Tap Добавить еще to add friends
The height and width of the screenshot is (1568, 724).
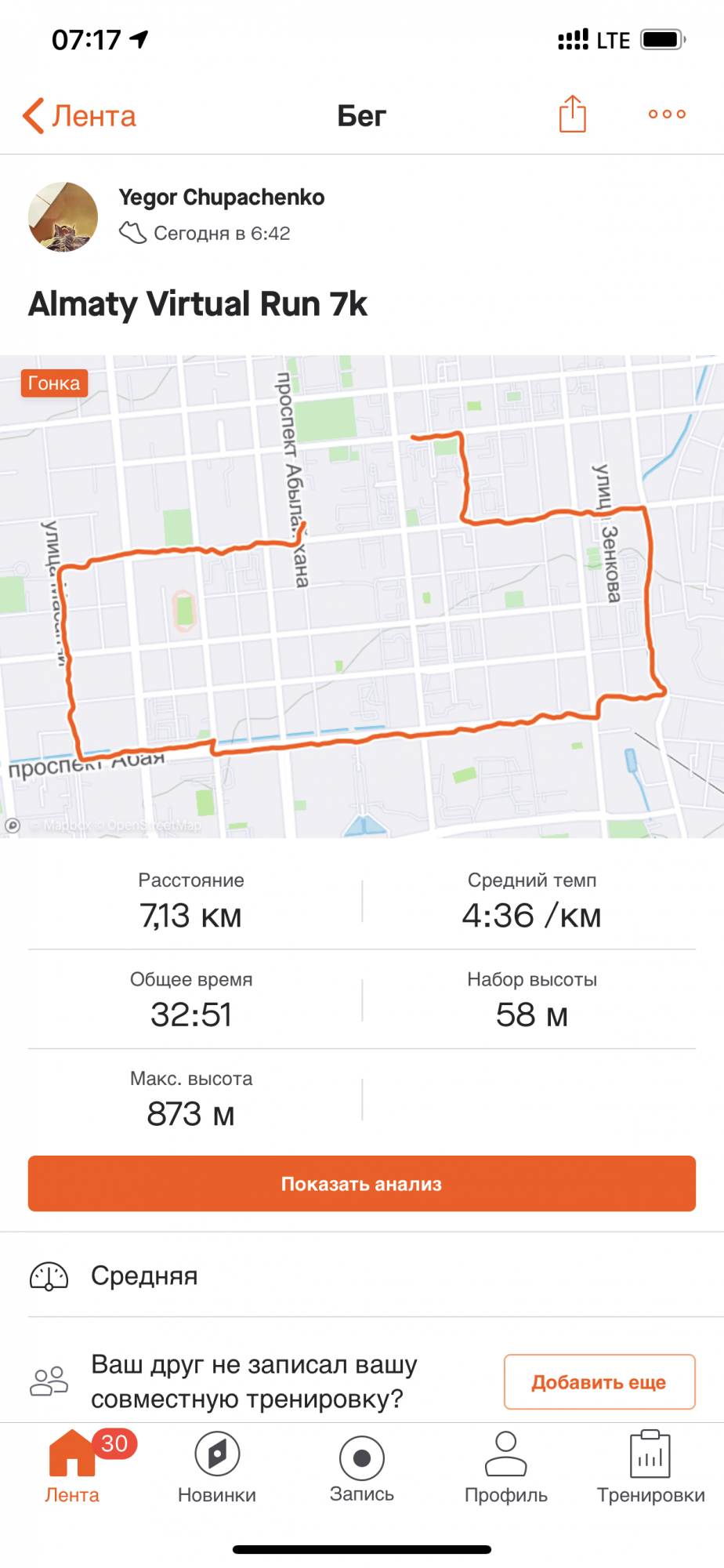tap(599, 1381)
